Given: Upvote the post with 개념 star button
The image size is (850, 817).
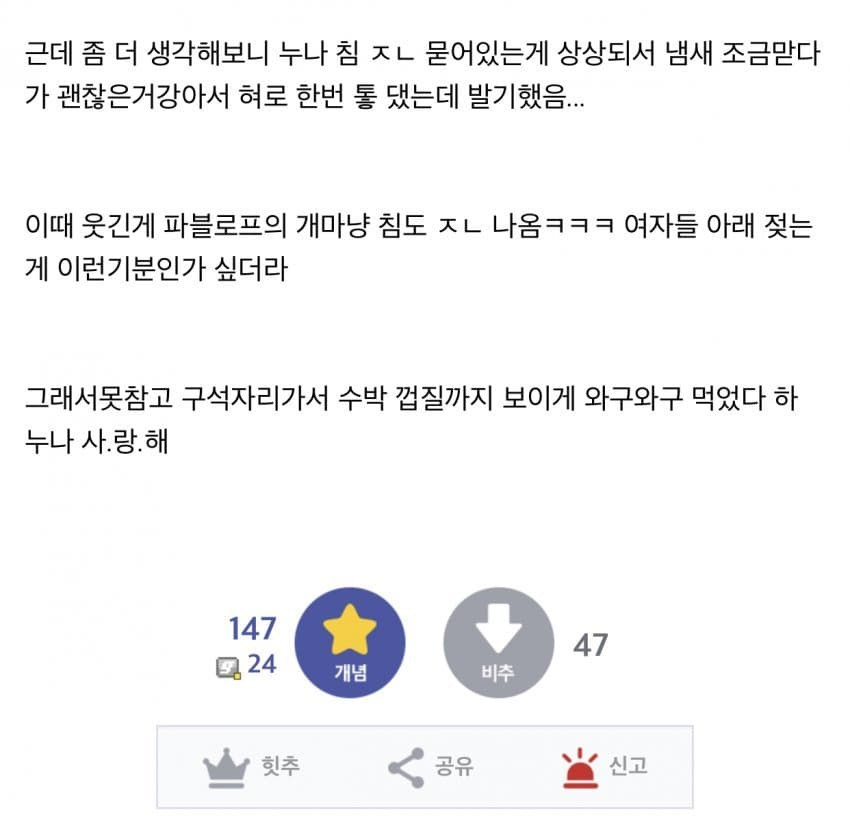Looking at the screenshot, I should coord(350,642).
